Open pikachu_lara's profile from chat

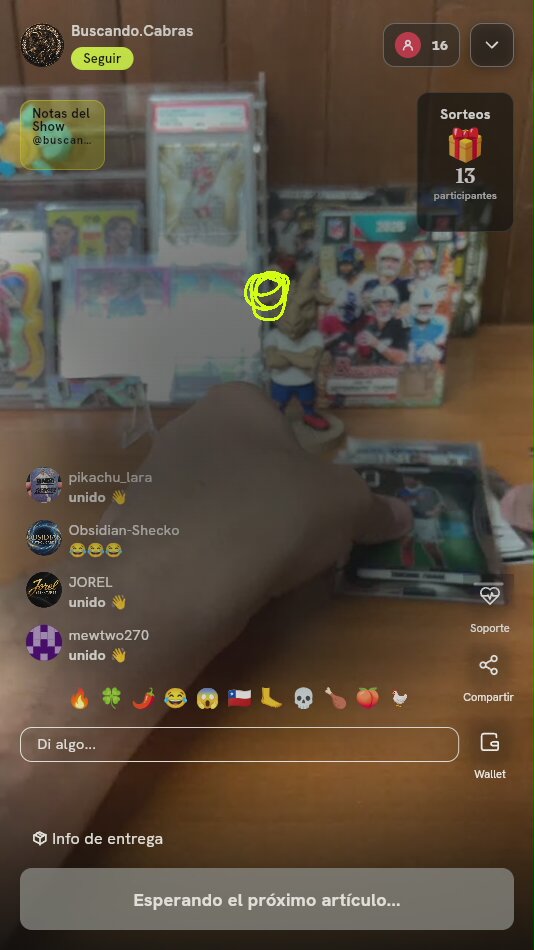[x=44, y=485]
